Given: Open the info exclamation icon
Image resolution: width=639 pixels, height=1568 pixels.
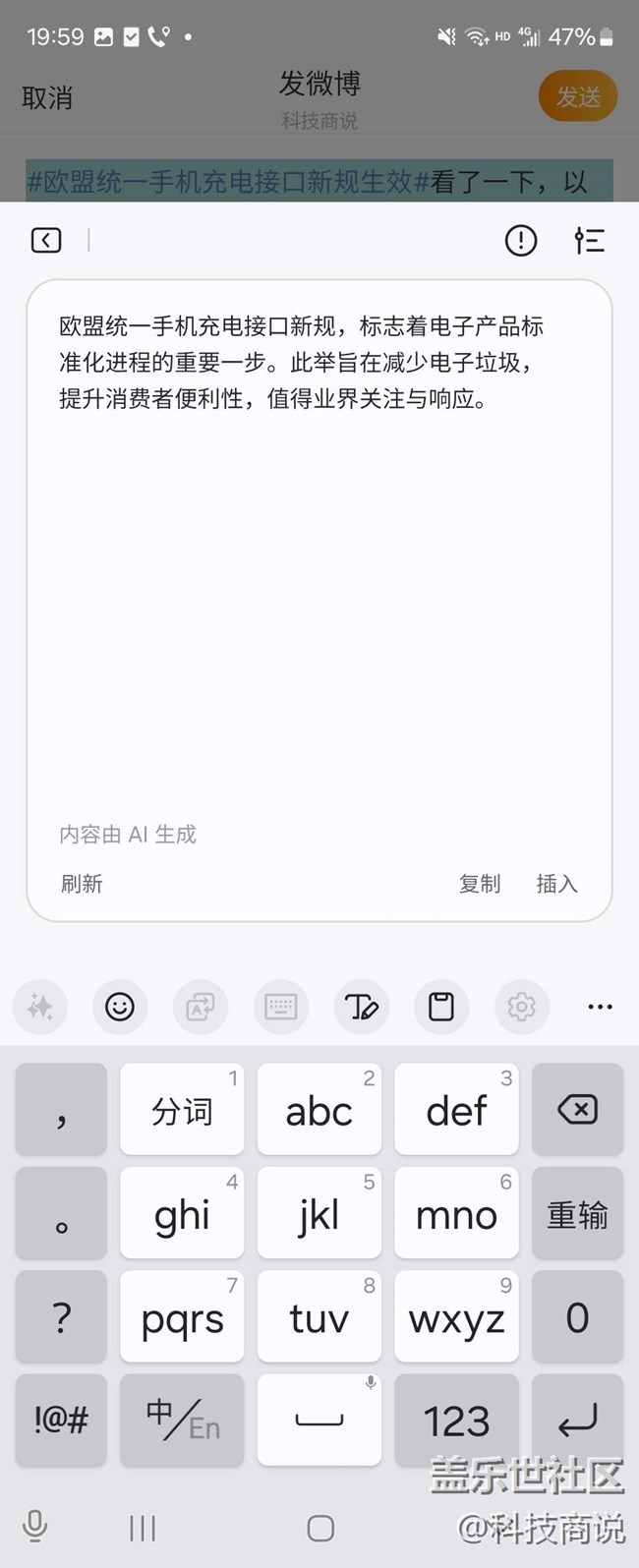Looking at the screenshot, I should [x=521, y=240].
